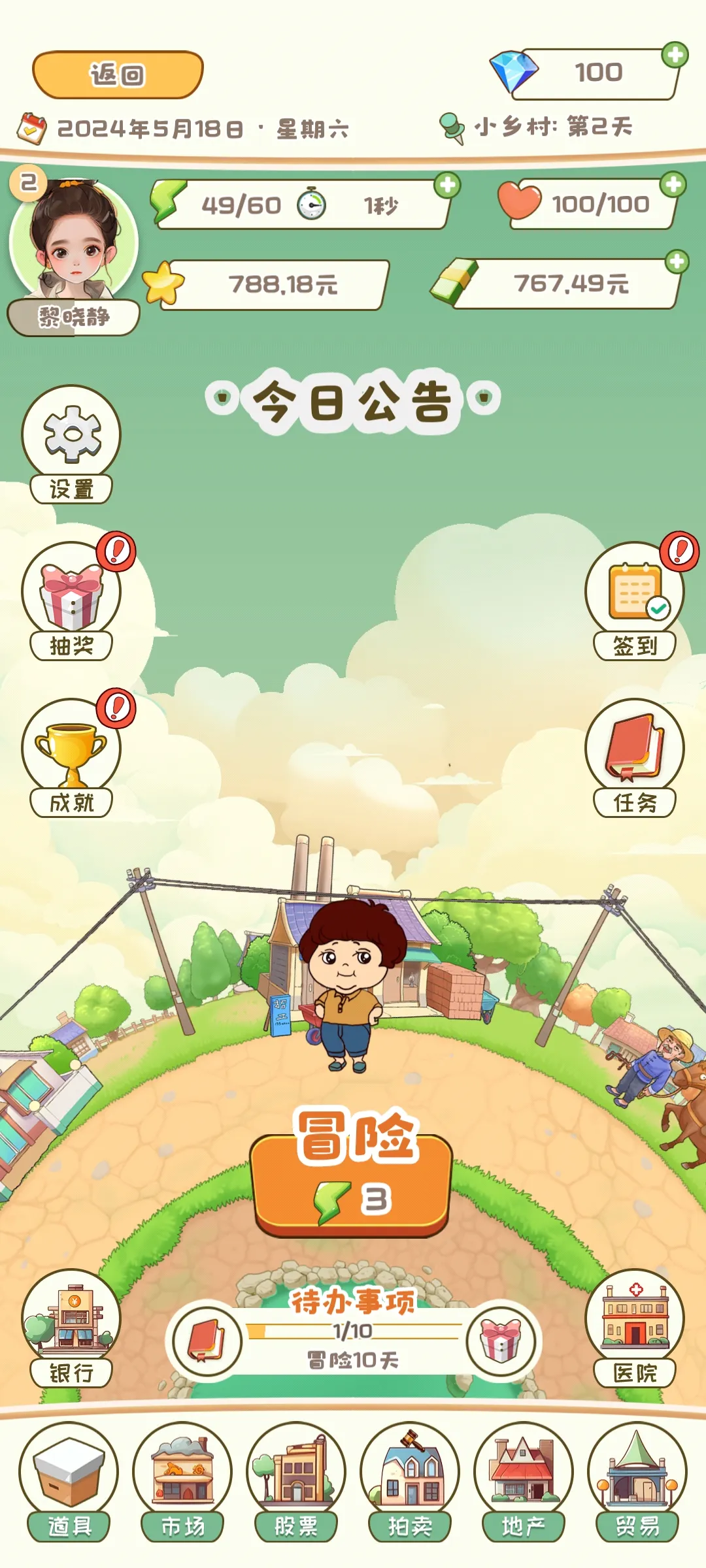The image size is (706, 1568).
Task: Restore health with the heart plus icon
Action: (x=673, y=185)
